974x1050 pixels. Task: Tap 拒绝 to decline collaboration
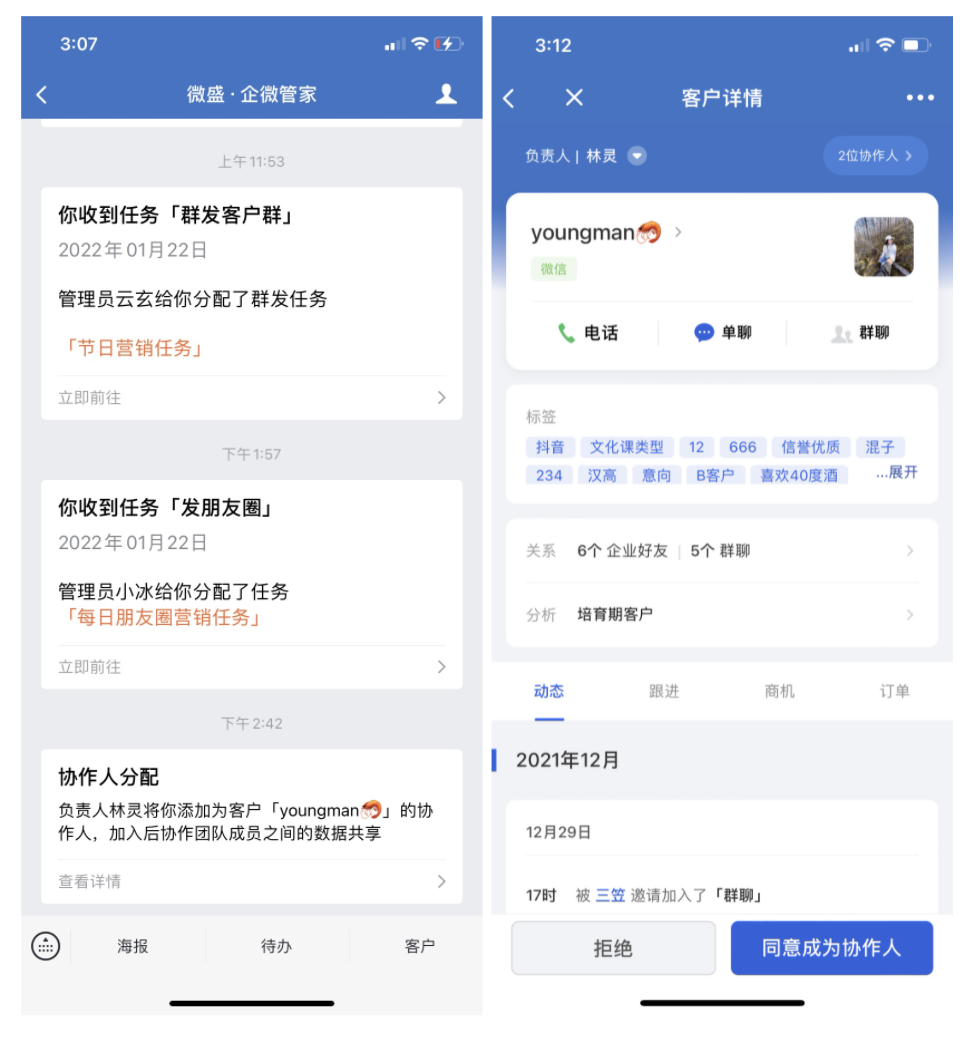pyautogui.click(x=613, y=948)
